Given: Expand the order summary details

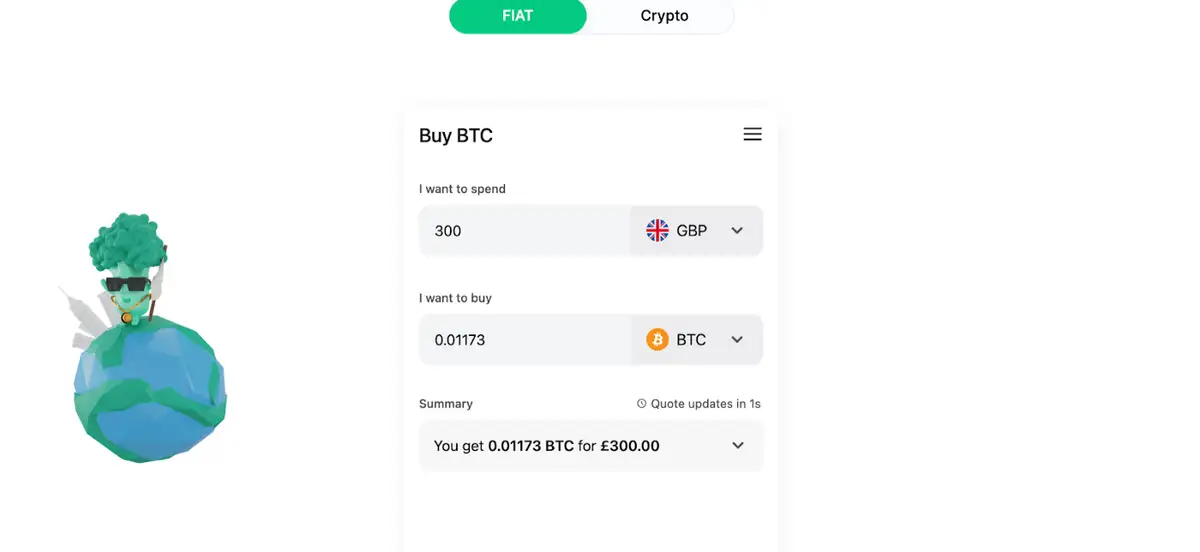Looking at the screenshot, I should pyautogui.click(x=738, y=446).
